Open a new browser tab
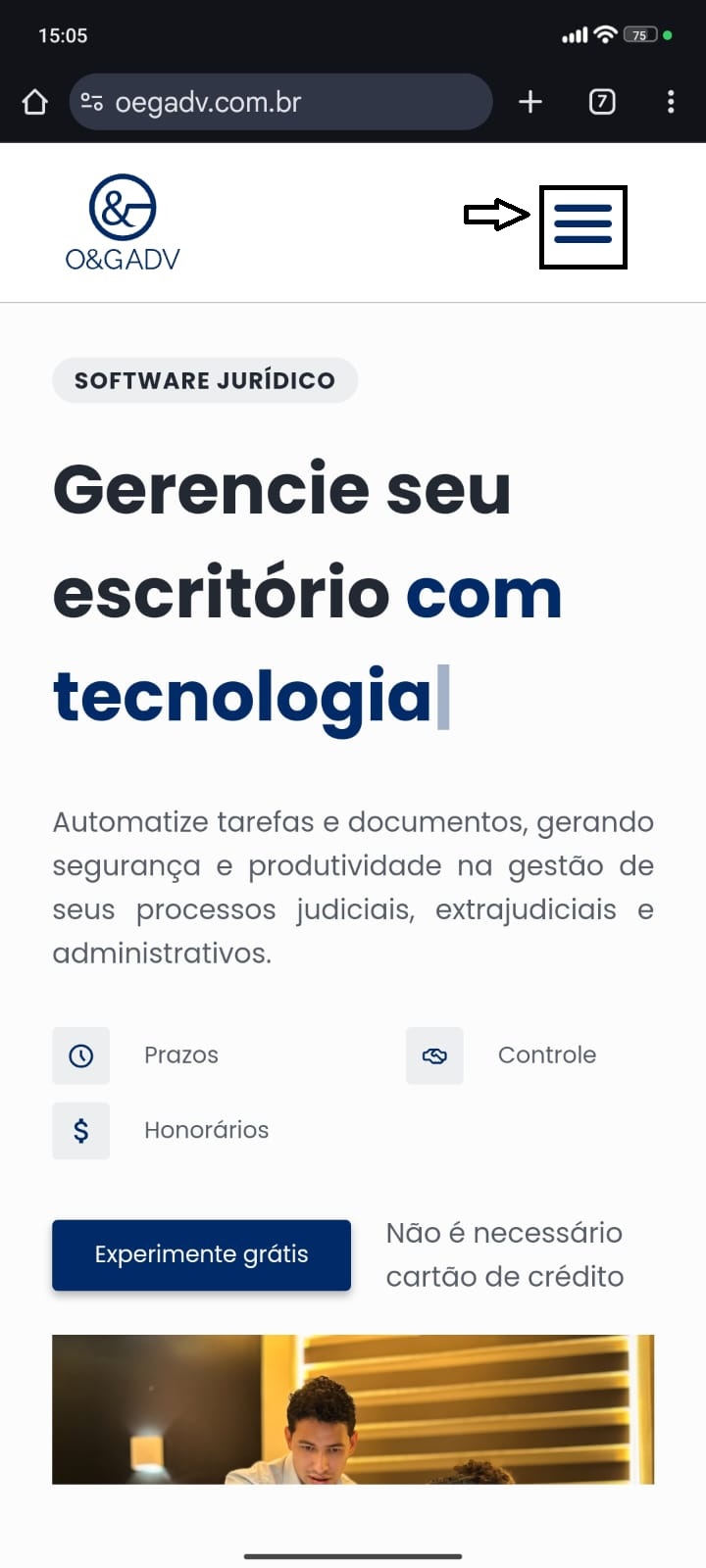Image resolution: width=706 pixels, height=1568 pixels. coord(529,102)
